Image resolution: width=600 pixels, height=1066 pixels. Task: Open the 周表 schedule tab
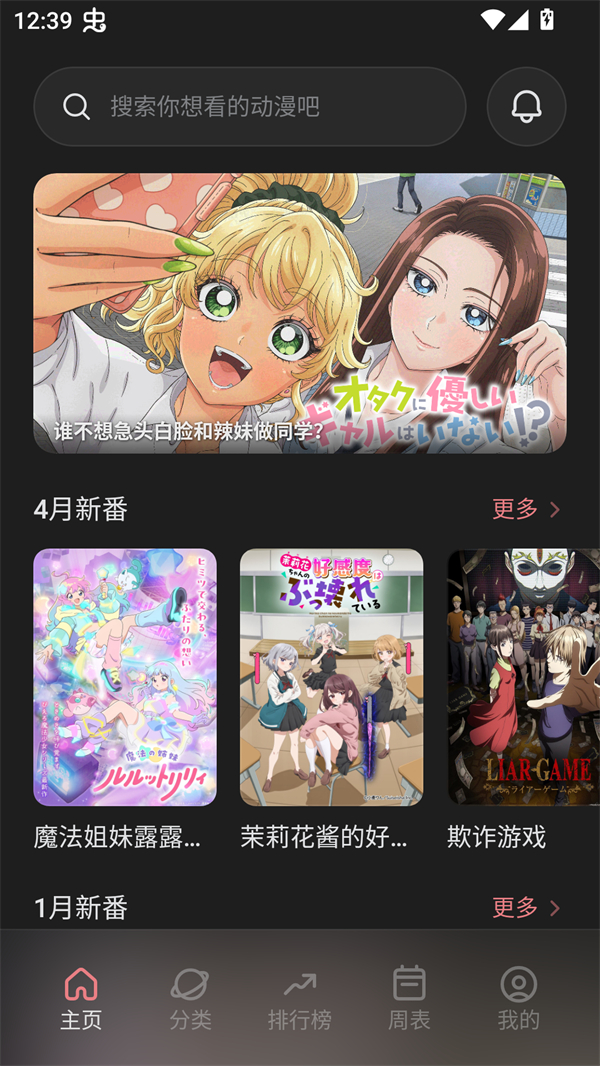409,998
